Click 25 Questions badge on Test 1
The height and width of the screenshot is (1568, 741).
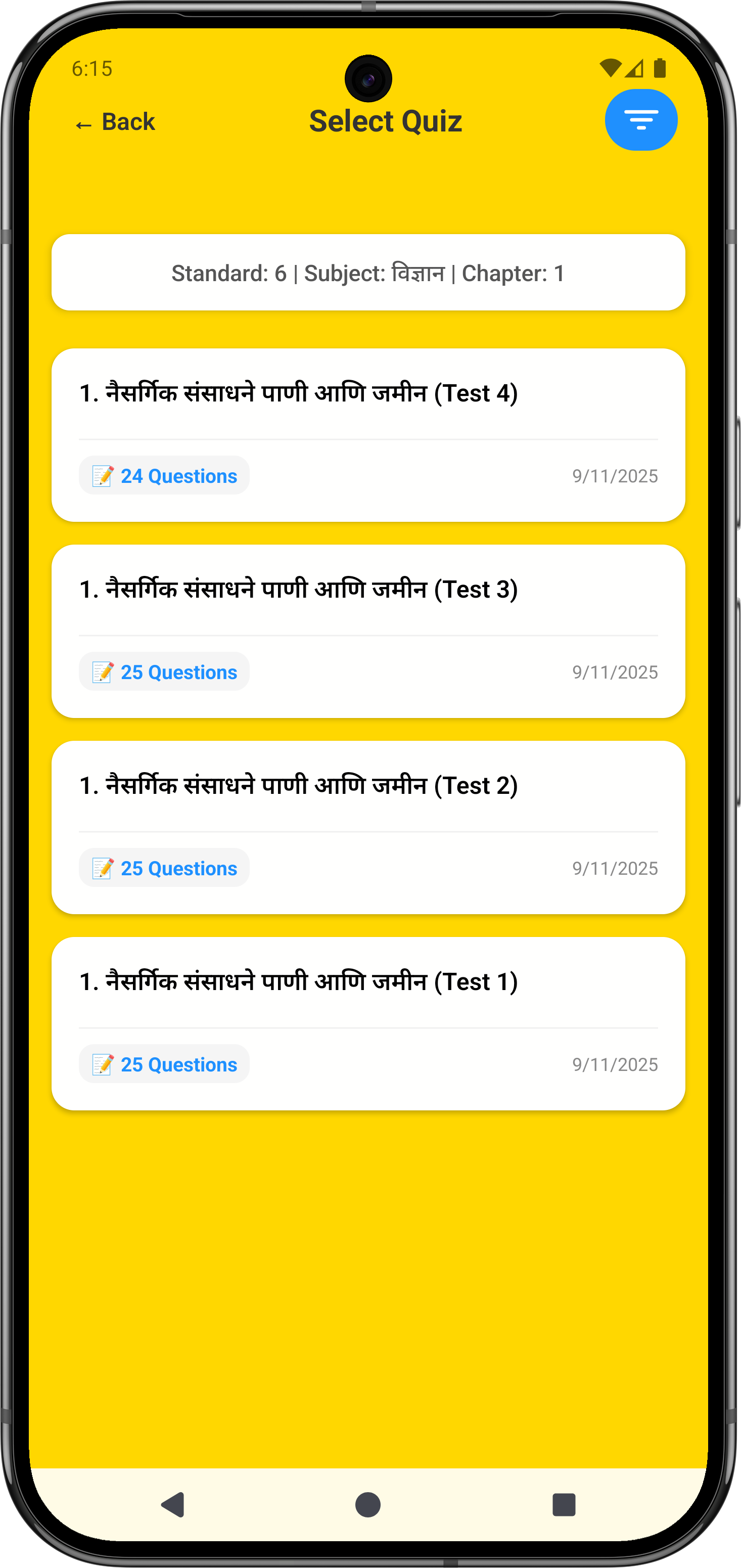pyautogui.click(x=164, y=1064)
